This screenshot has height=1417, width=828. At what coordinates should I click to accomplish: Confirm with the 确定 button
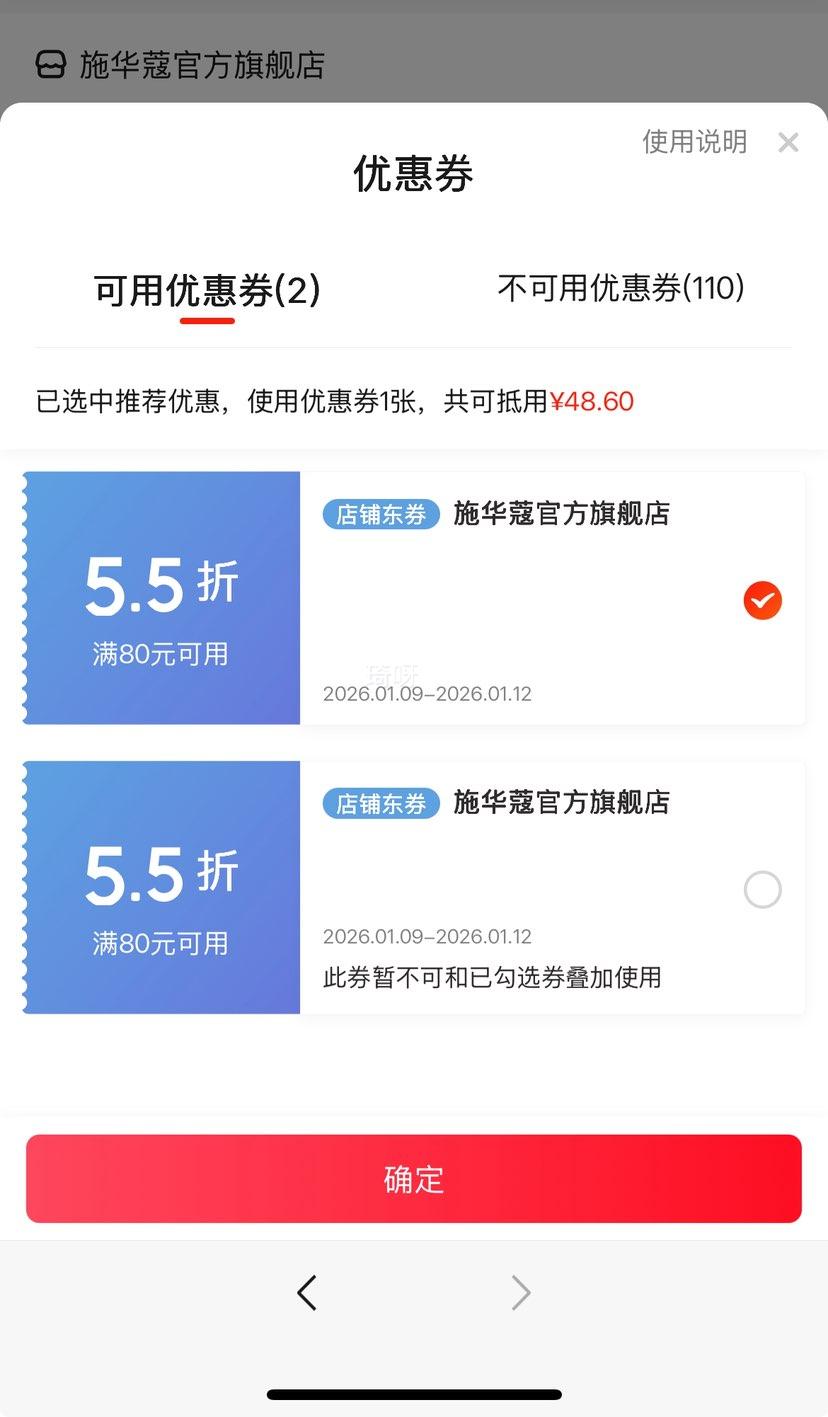coord(414,1178)
